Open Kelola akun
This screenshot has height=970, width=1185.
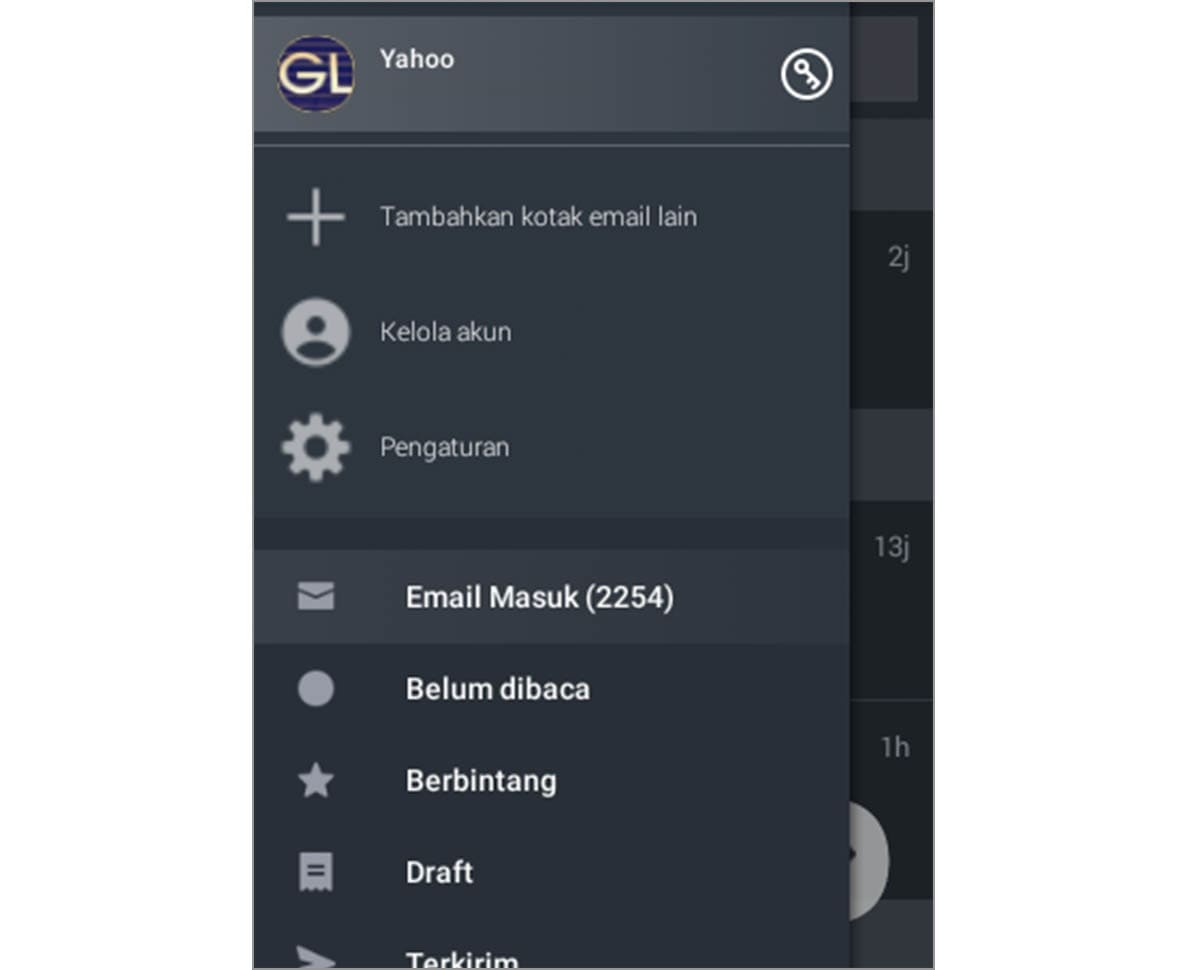tap(445, 332)
